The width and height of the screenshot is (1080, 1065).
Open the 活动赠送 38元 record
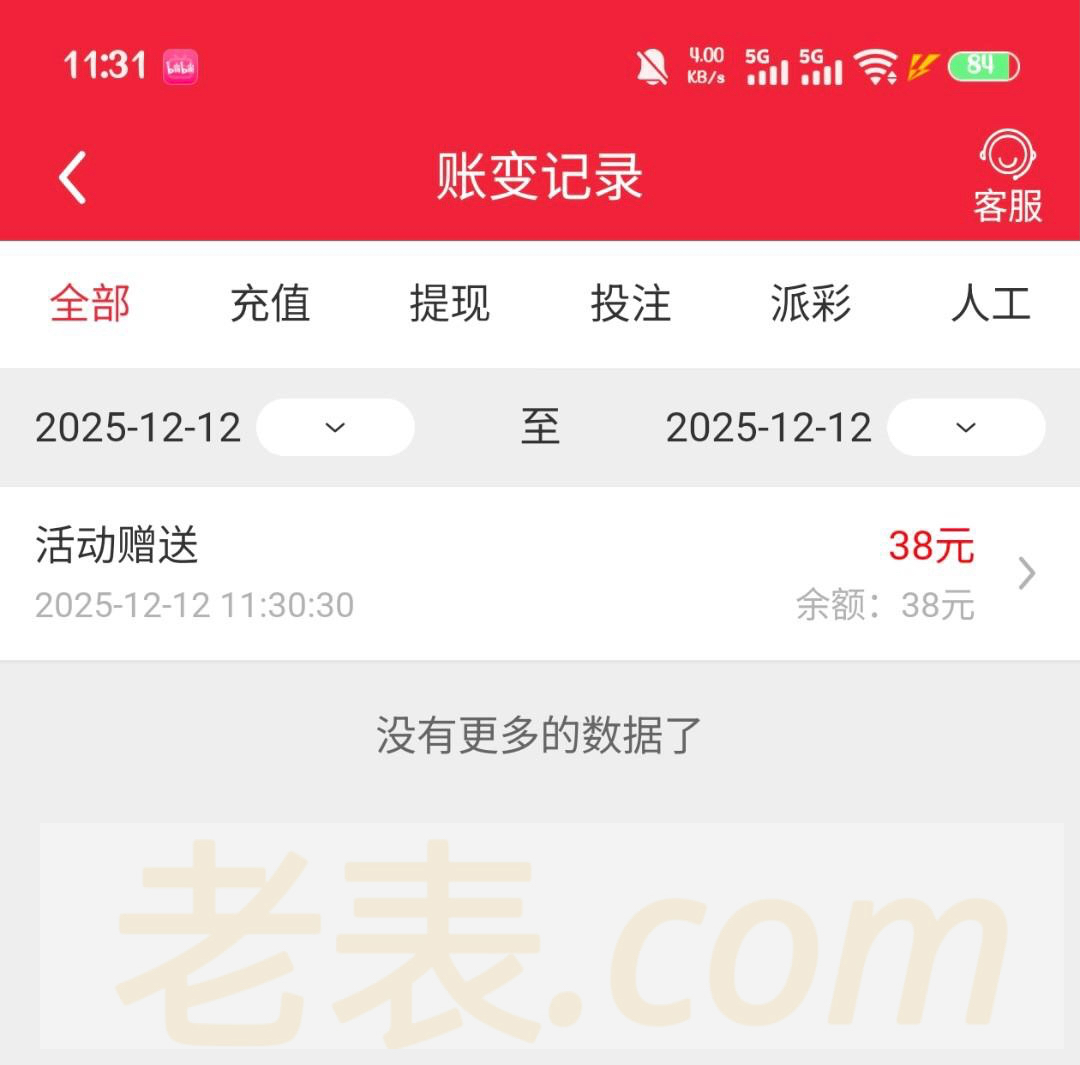pyautogui.click(x=540, y=574)
